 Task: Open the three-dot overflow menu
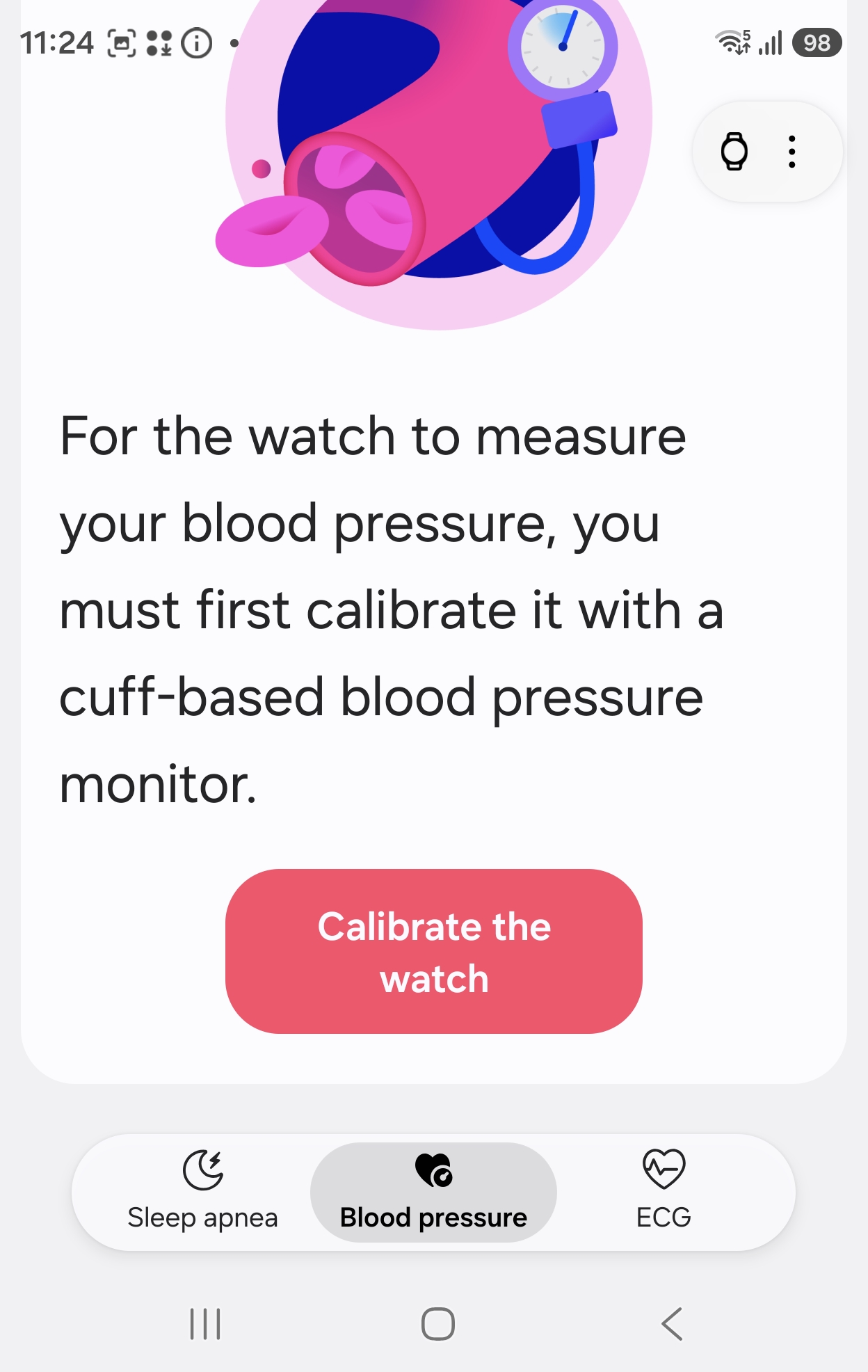click(791, 152)
